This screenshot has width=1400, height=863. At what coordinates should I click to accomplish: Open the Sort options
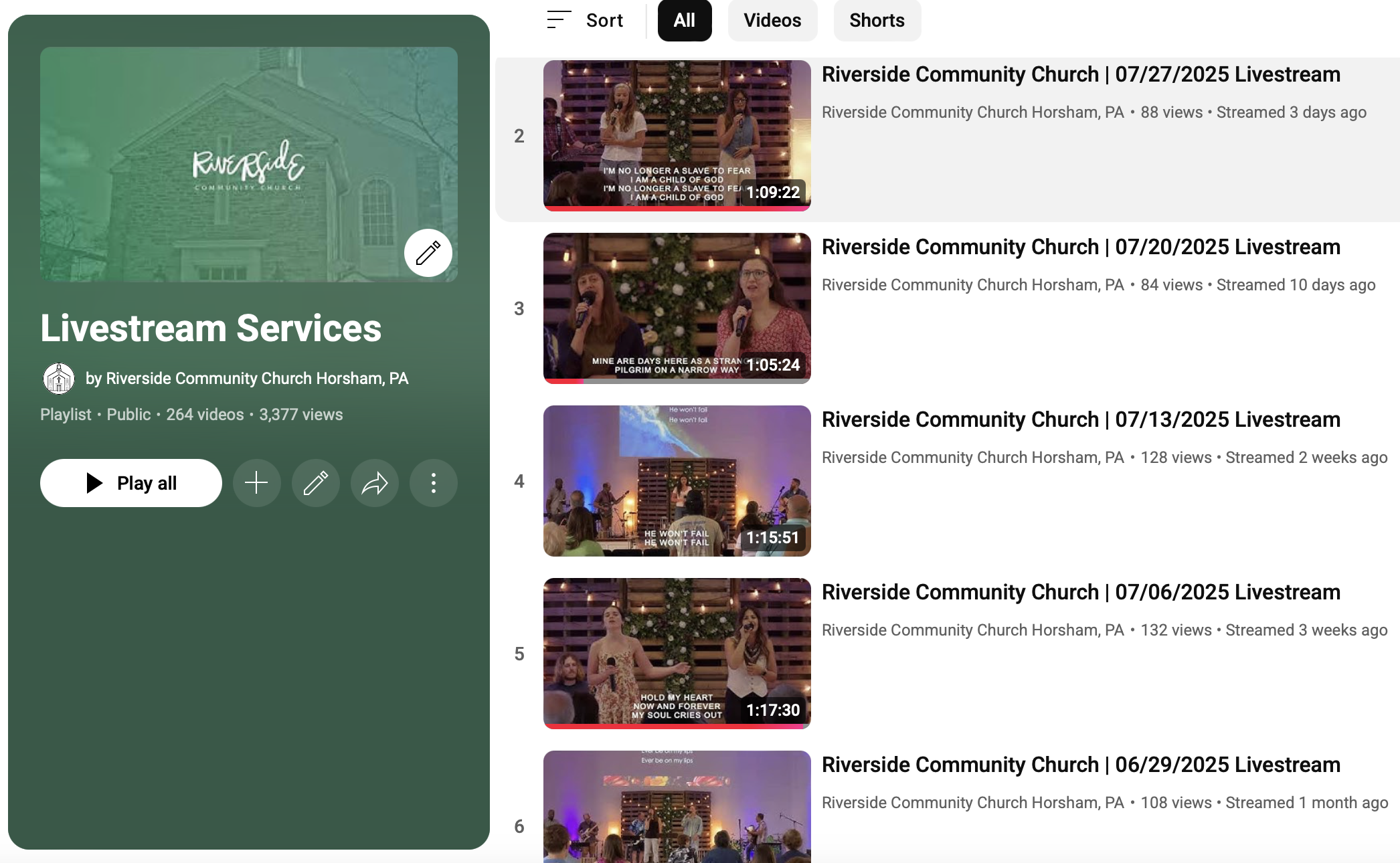coord(586,20)
